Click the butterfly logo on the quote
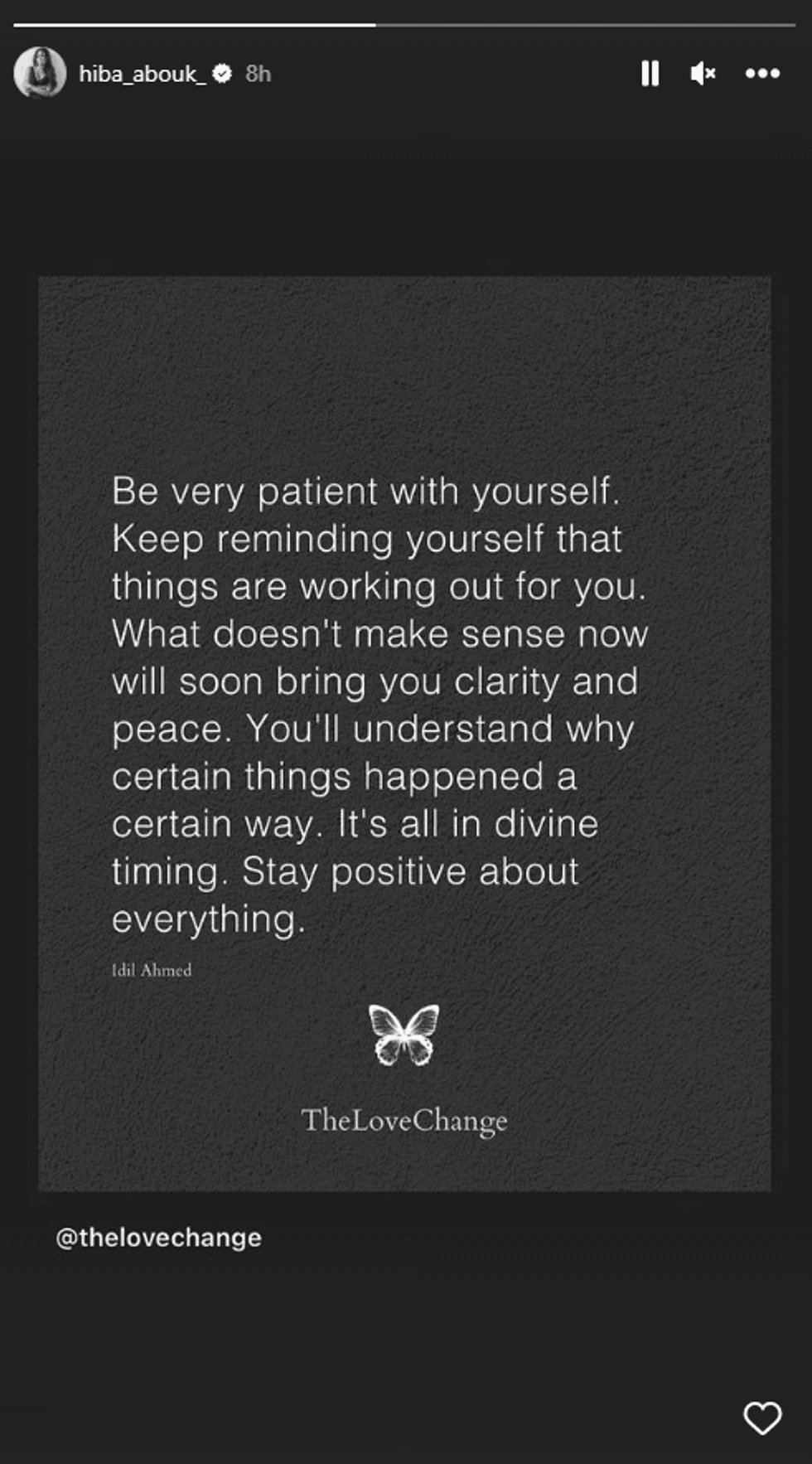Image resolution: width=812 pixels, height=1464 pixels. [404, 1036]
